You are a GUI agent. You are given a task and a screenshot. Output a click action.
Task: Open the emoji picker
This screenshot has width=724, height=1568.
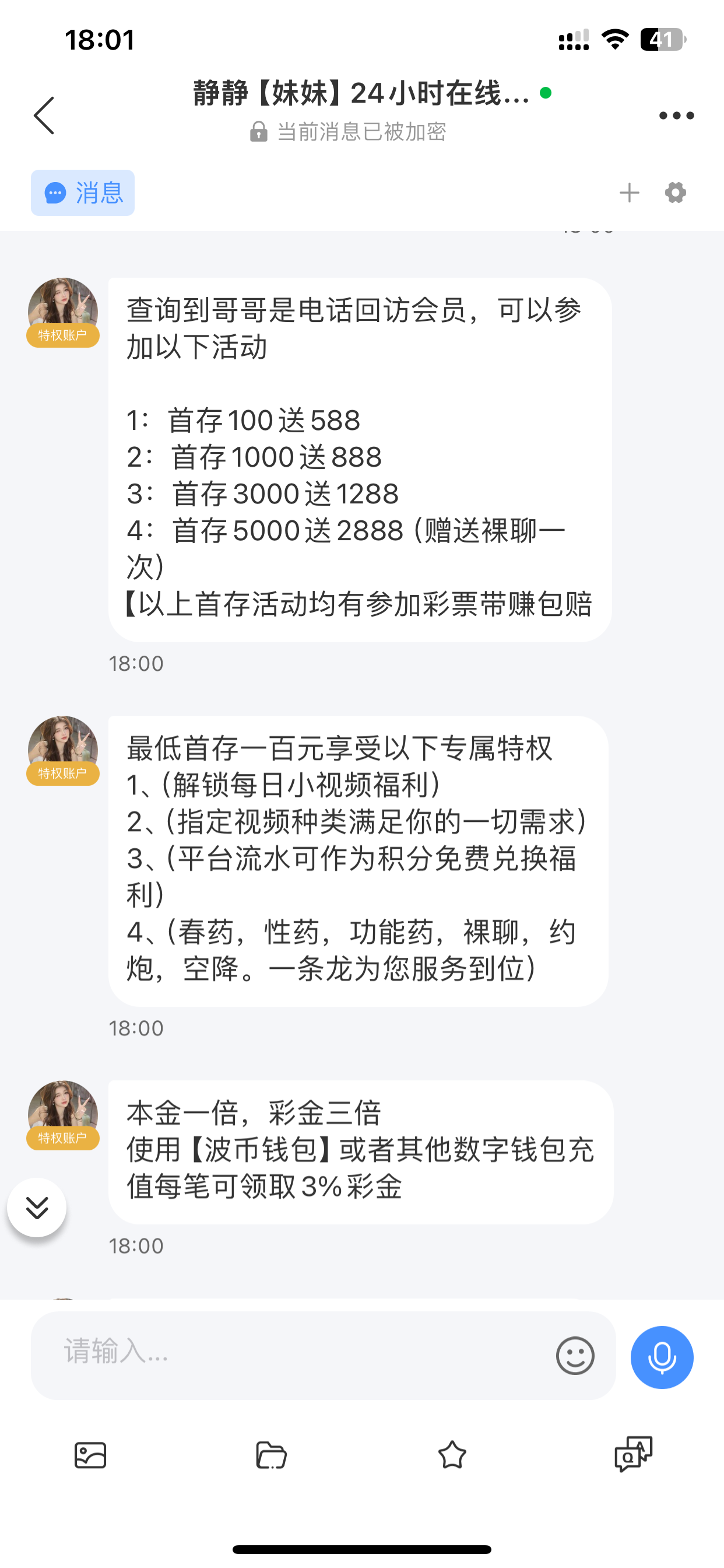575,1356
